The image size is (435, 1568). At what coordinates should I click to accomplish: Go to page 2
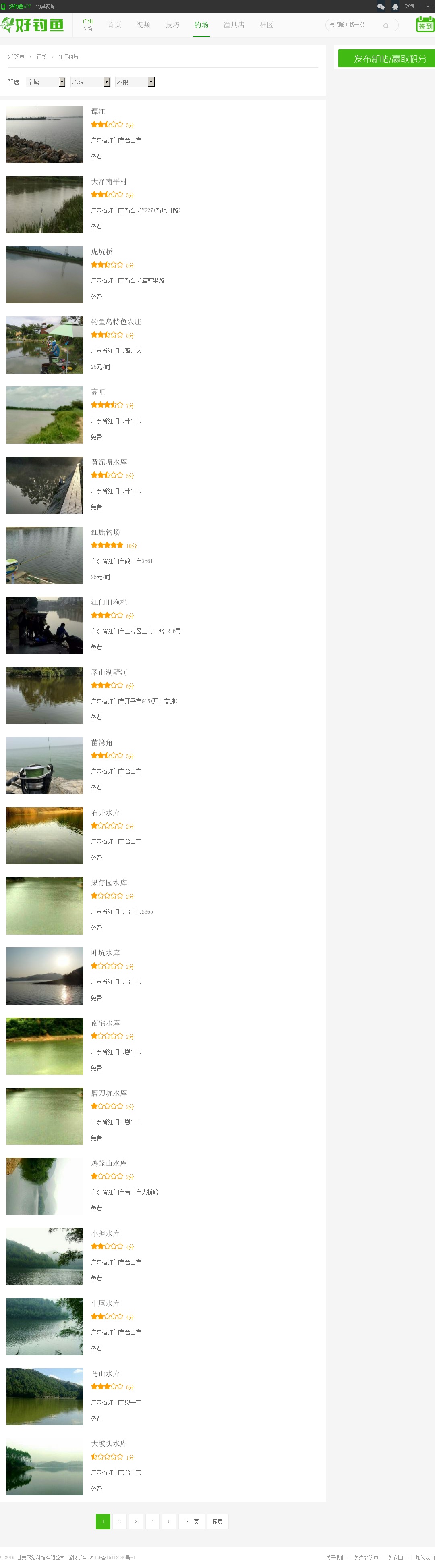coord(119,1521)
